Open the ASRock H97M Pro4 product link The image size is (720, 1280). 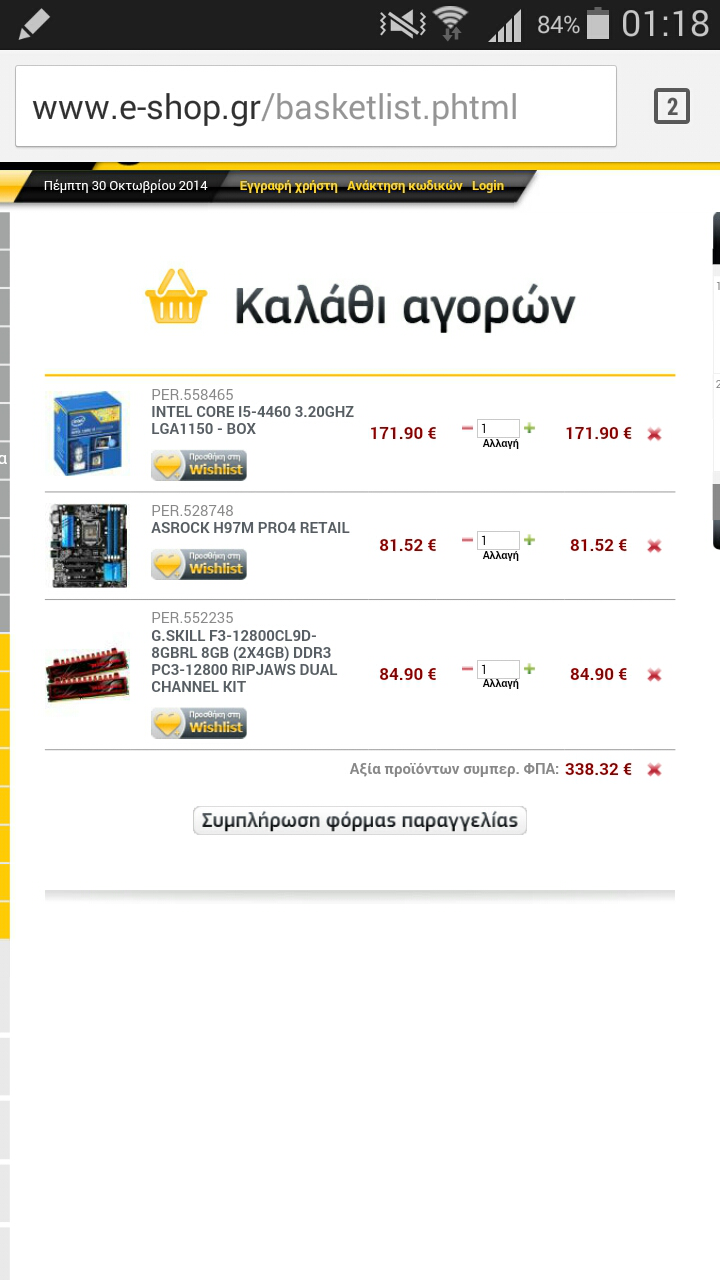coord(250,528)
